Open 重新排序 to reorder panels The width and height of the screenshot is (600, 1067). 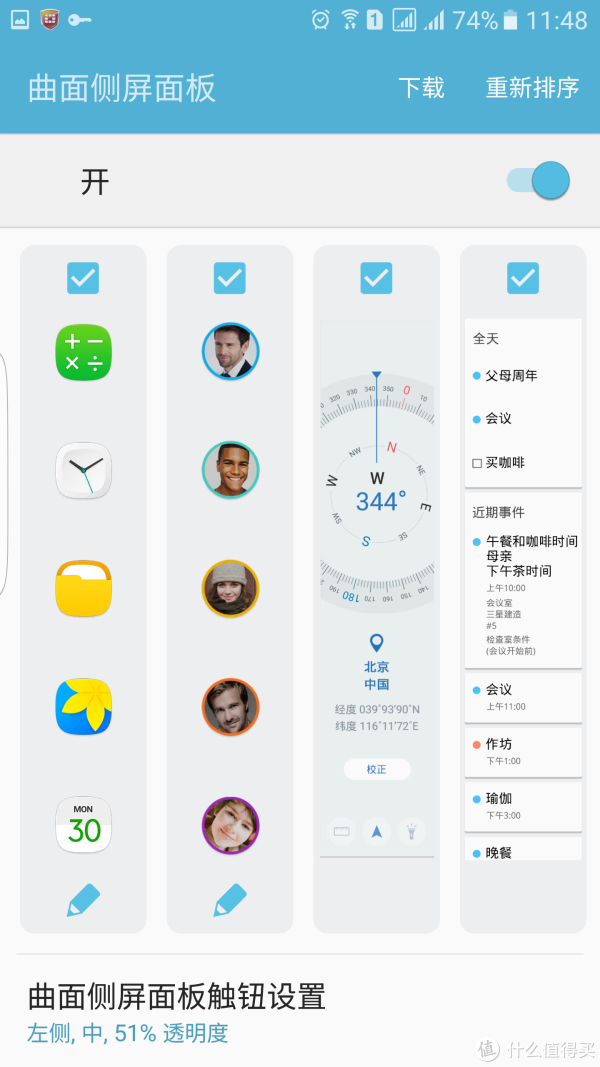[532, 88]
